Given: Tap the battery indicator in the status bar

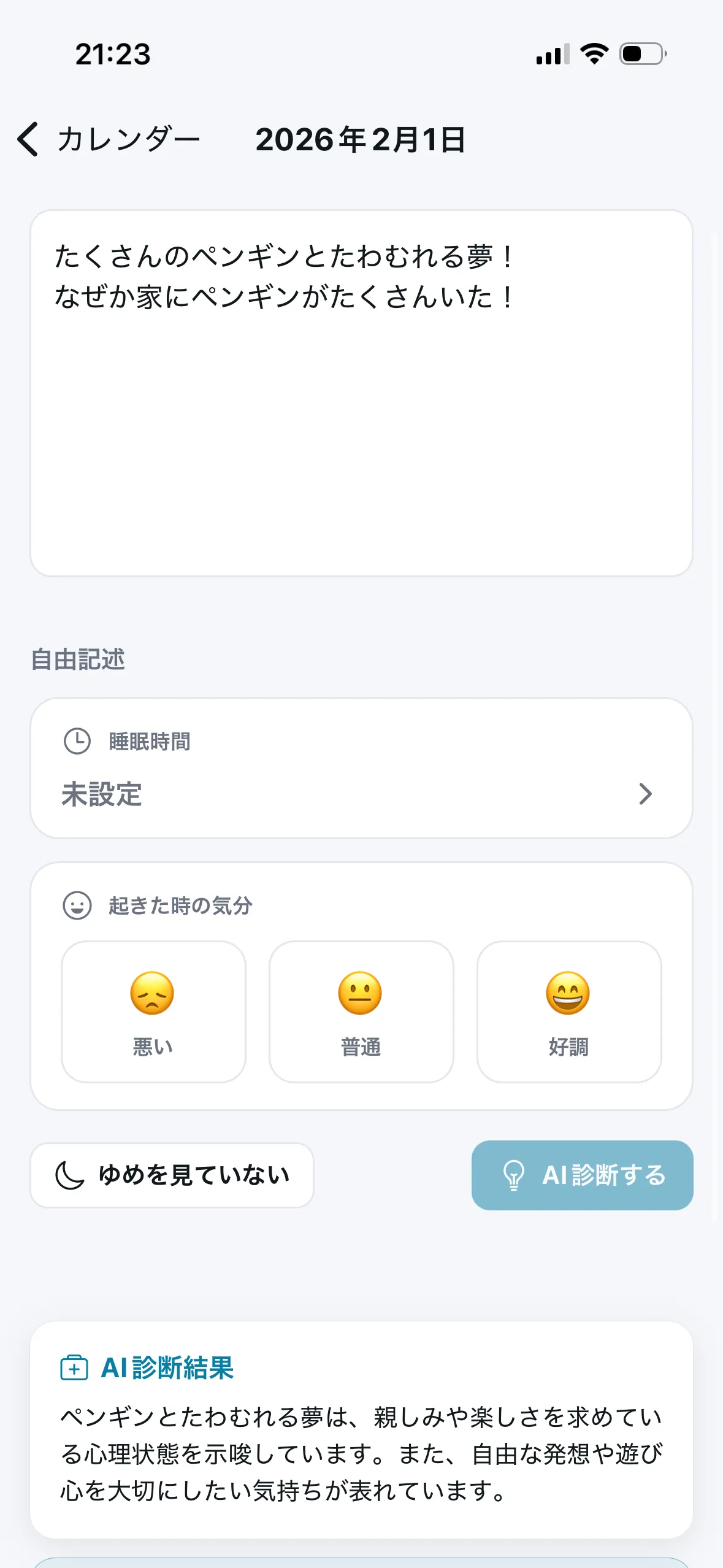Looking at the screenshot, I should [638, 54].
